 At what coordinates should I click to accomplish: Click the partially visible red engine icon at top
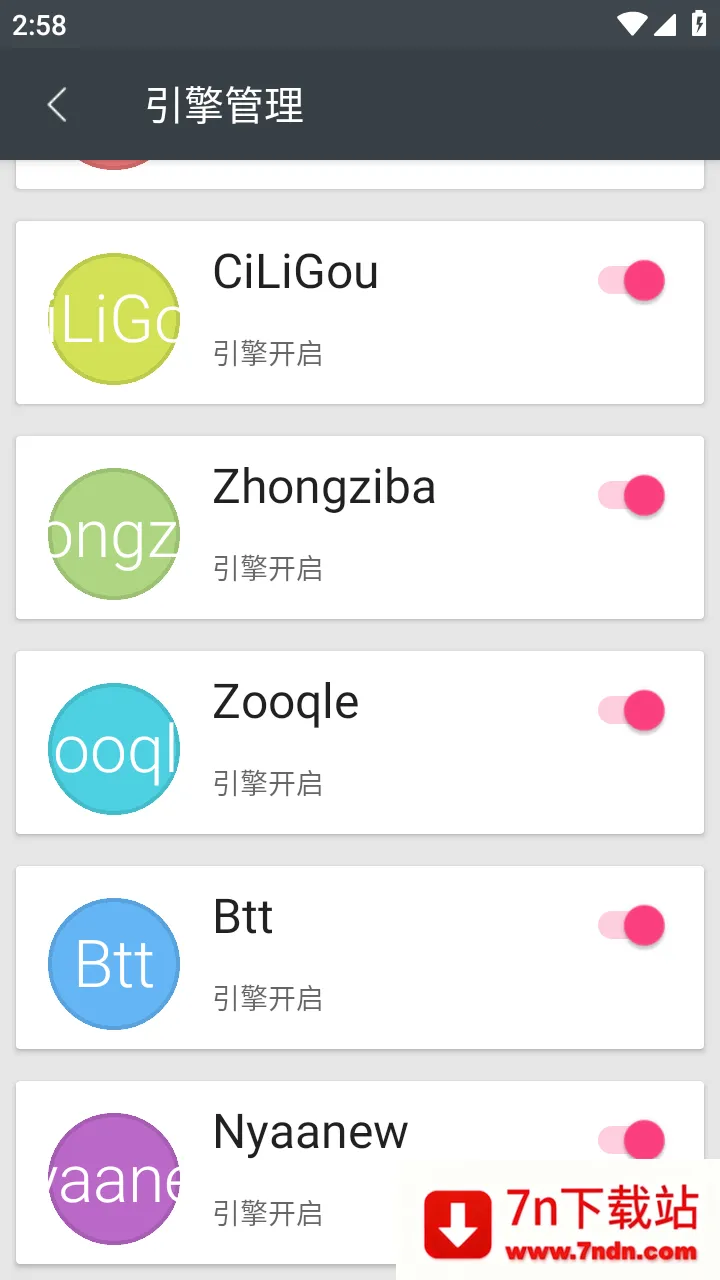pyautogui.click(x=113, y=160)
